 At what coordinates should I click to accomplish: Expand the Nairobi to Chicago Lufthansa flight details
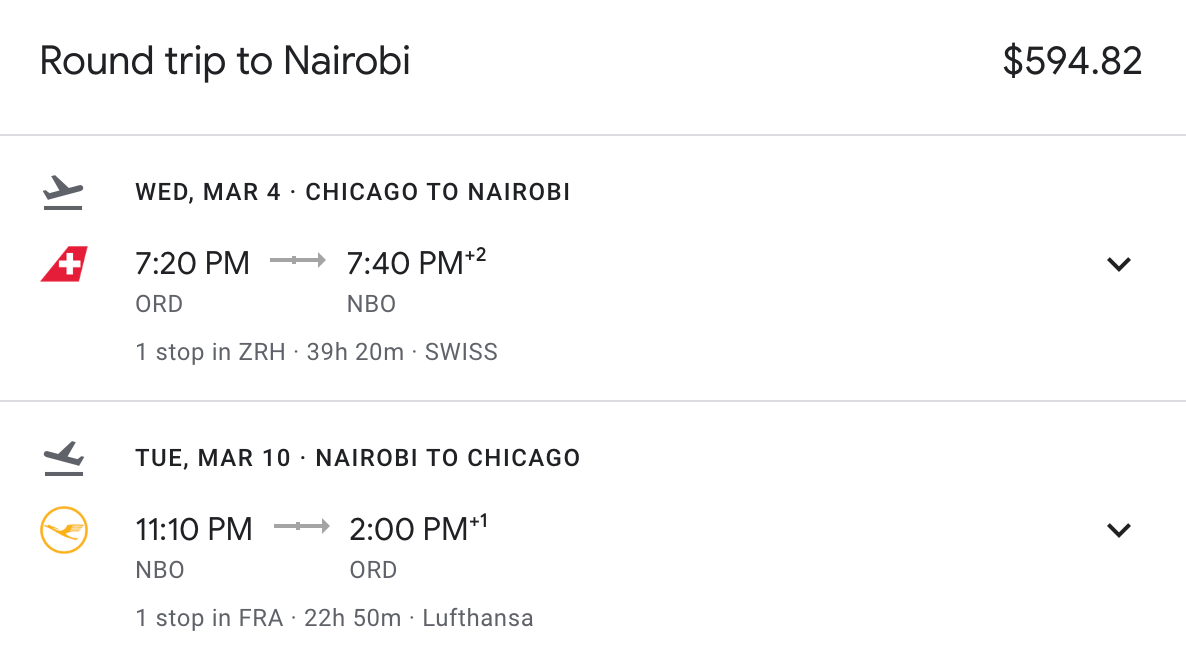(1118, 530)
